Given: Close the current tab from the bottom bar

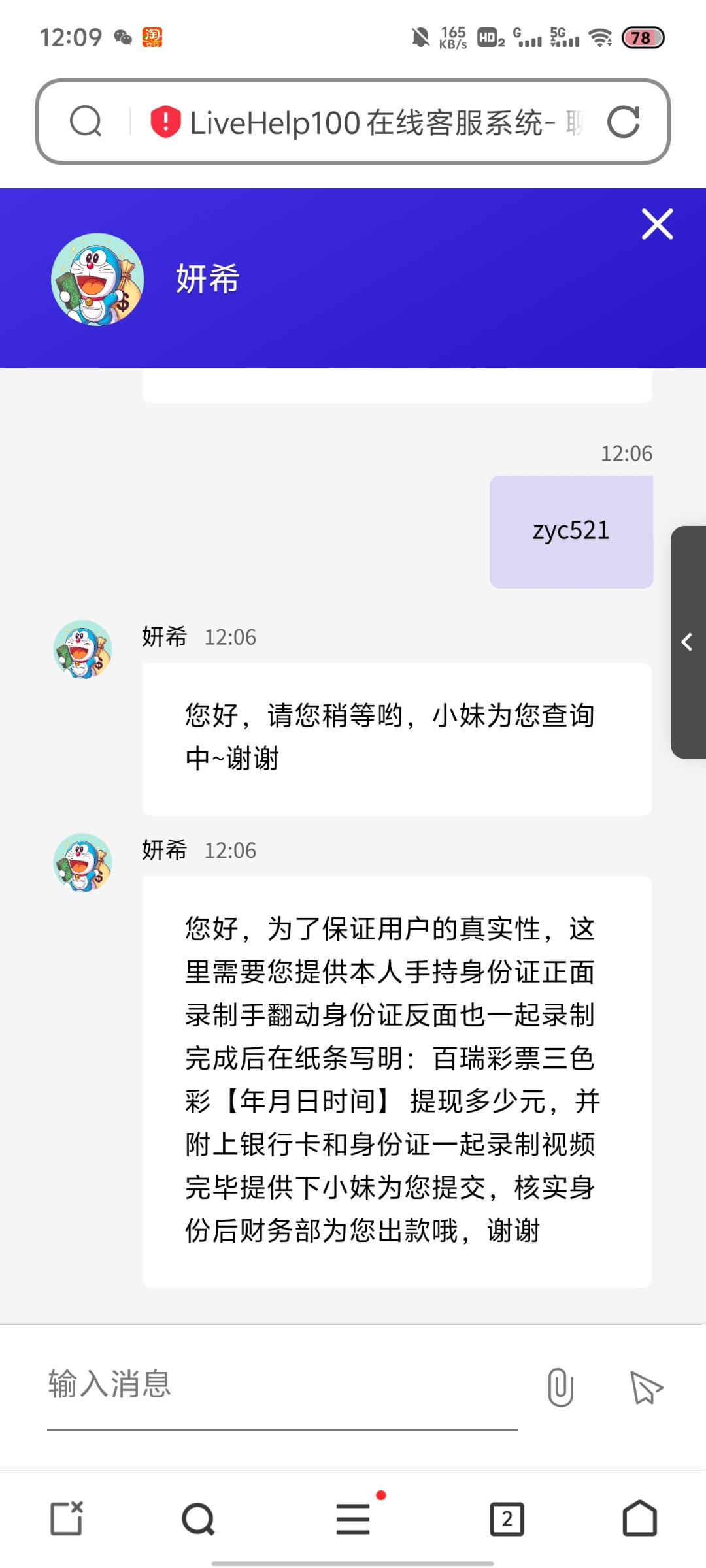Looking at the screenshot, I should click(67, 1518).
